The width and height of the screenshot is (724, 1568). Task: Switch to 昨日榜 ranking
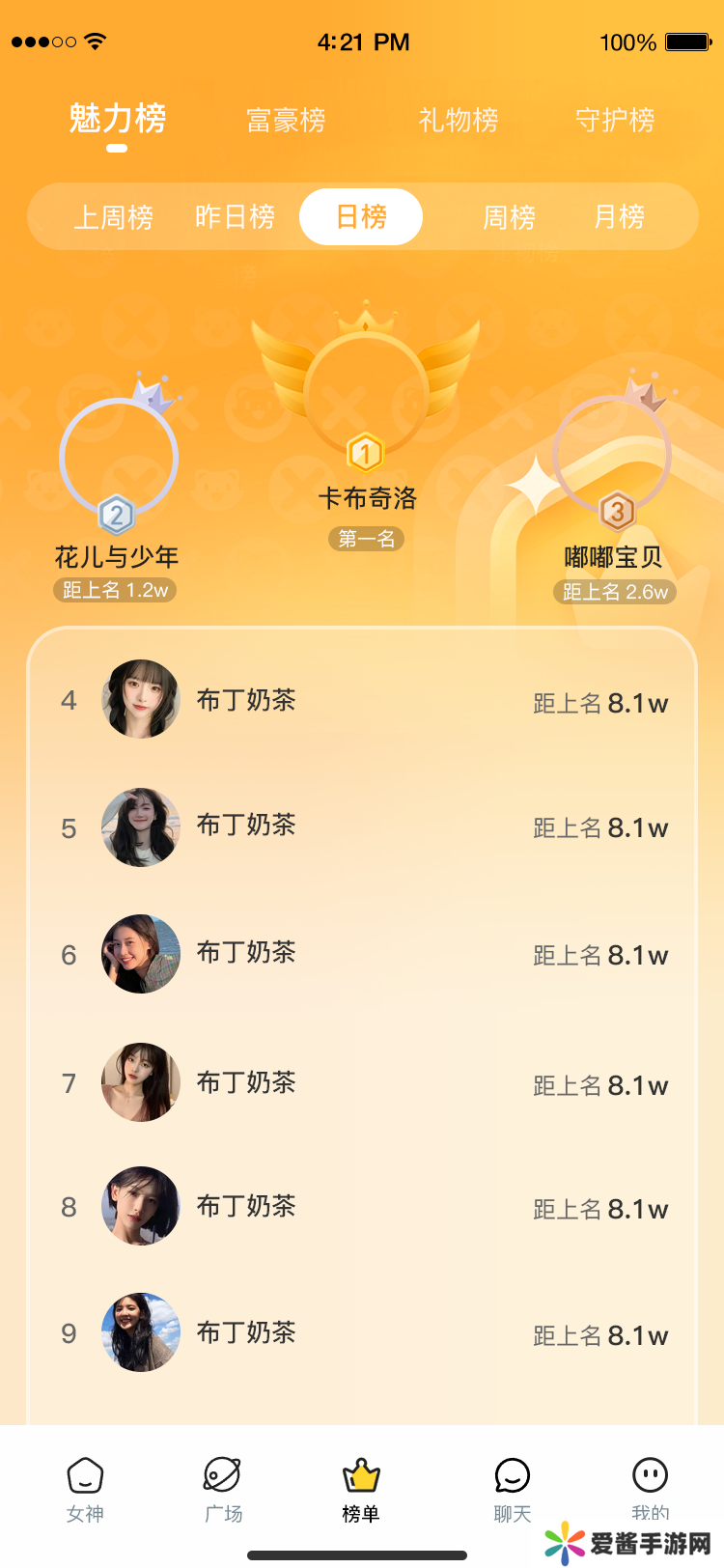[236, 217]
